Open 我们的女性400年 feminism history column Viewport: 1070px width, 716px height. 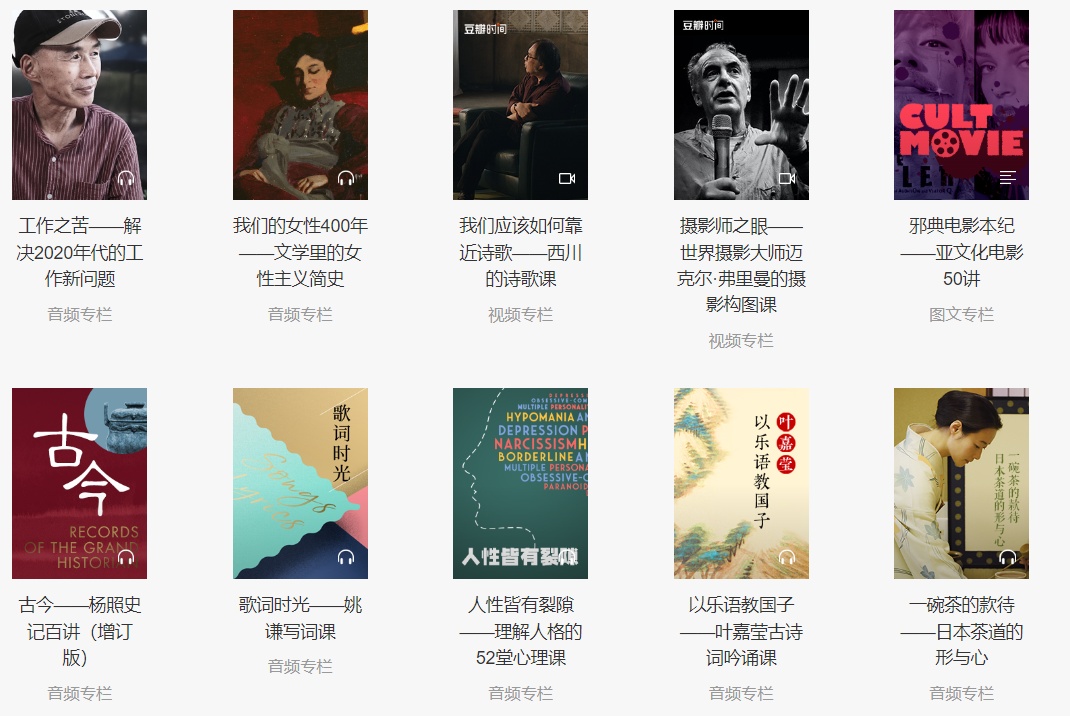[x=300, y=105]
